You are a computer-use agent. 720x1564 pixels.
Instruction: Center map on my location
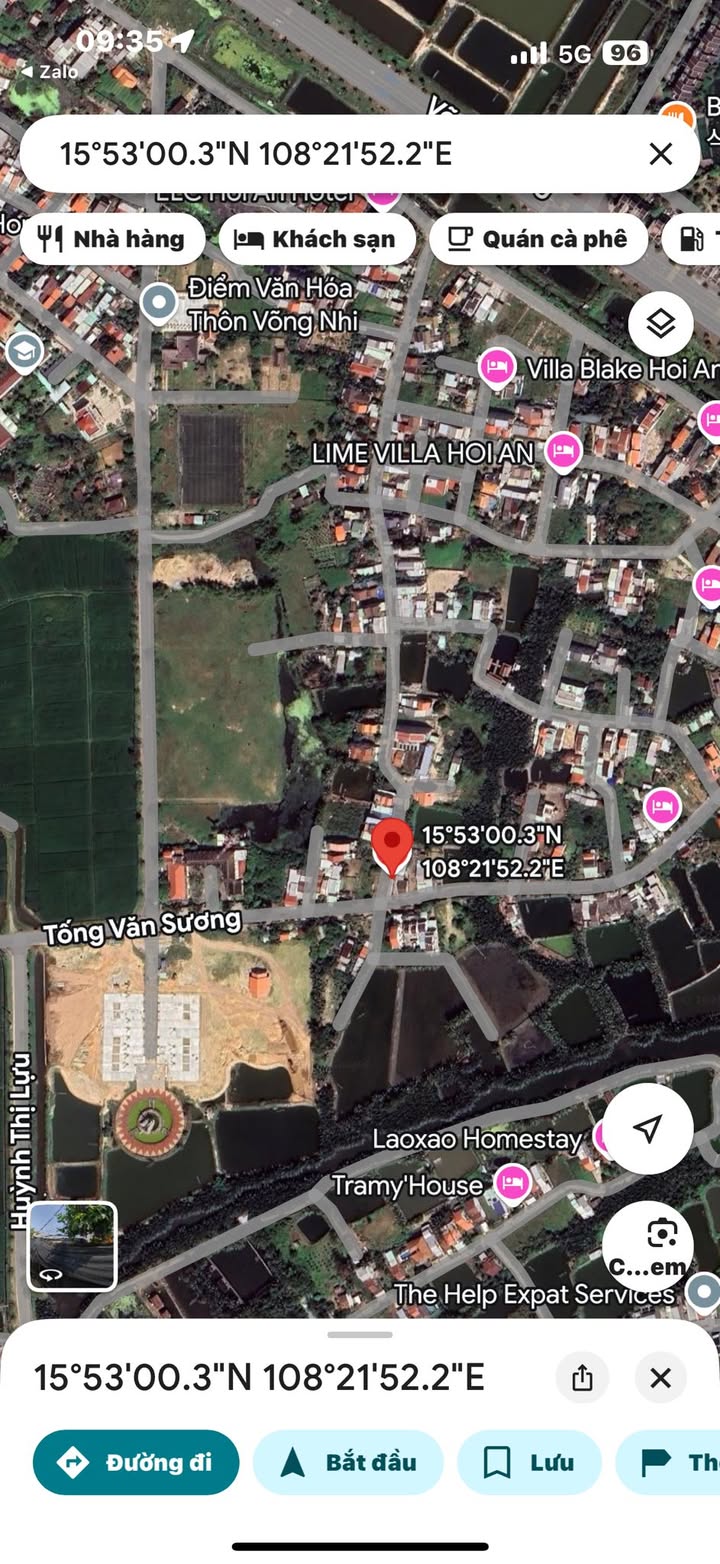point(648,1129)
